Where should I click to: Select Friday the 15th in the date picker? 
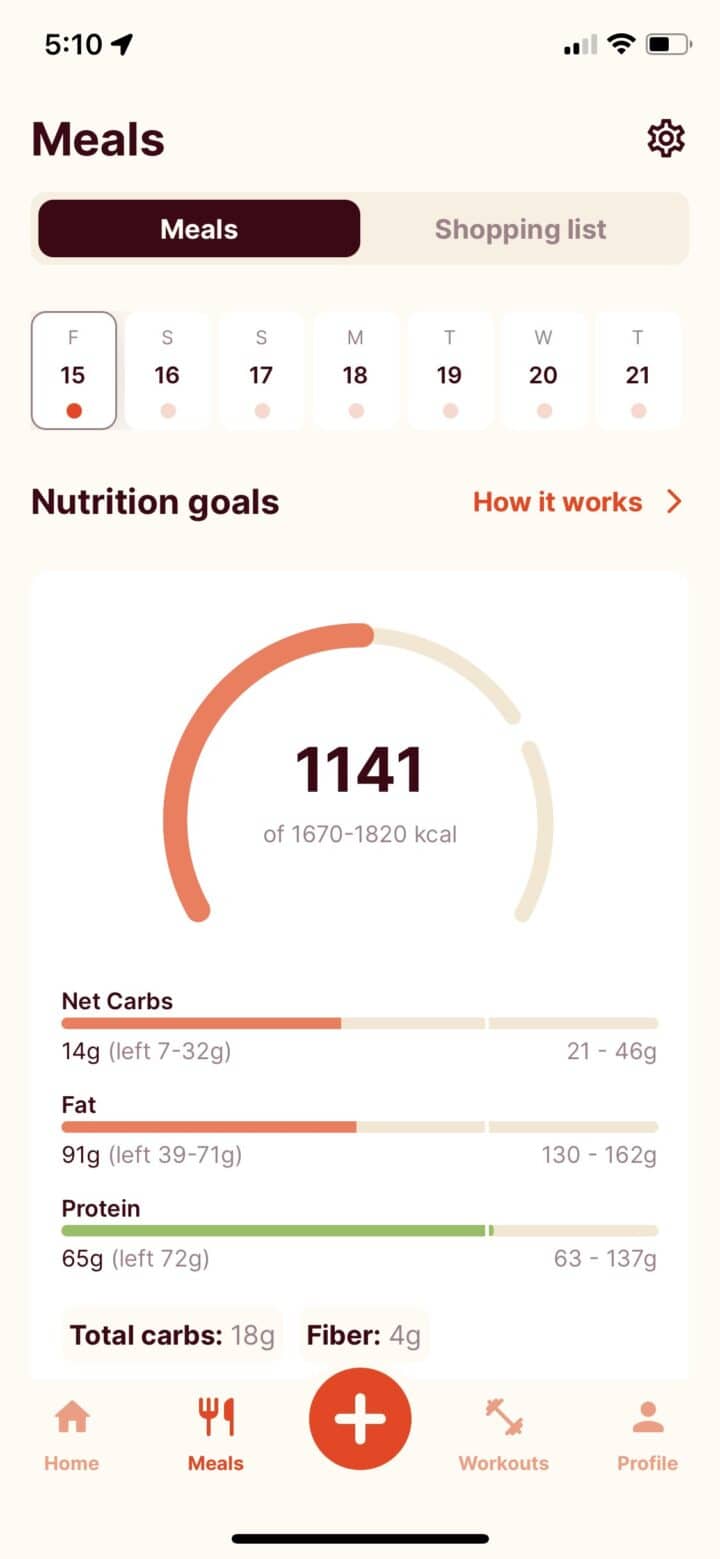[73, 371]
